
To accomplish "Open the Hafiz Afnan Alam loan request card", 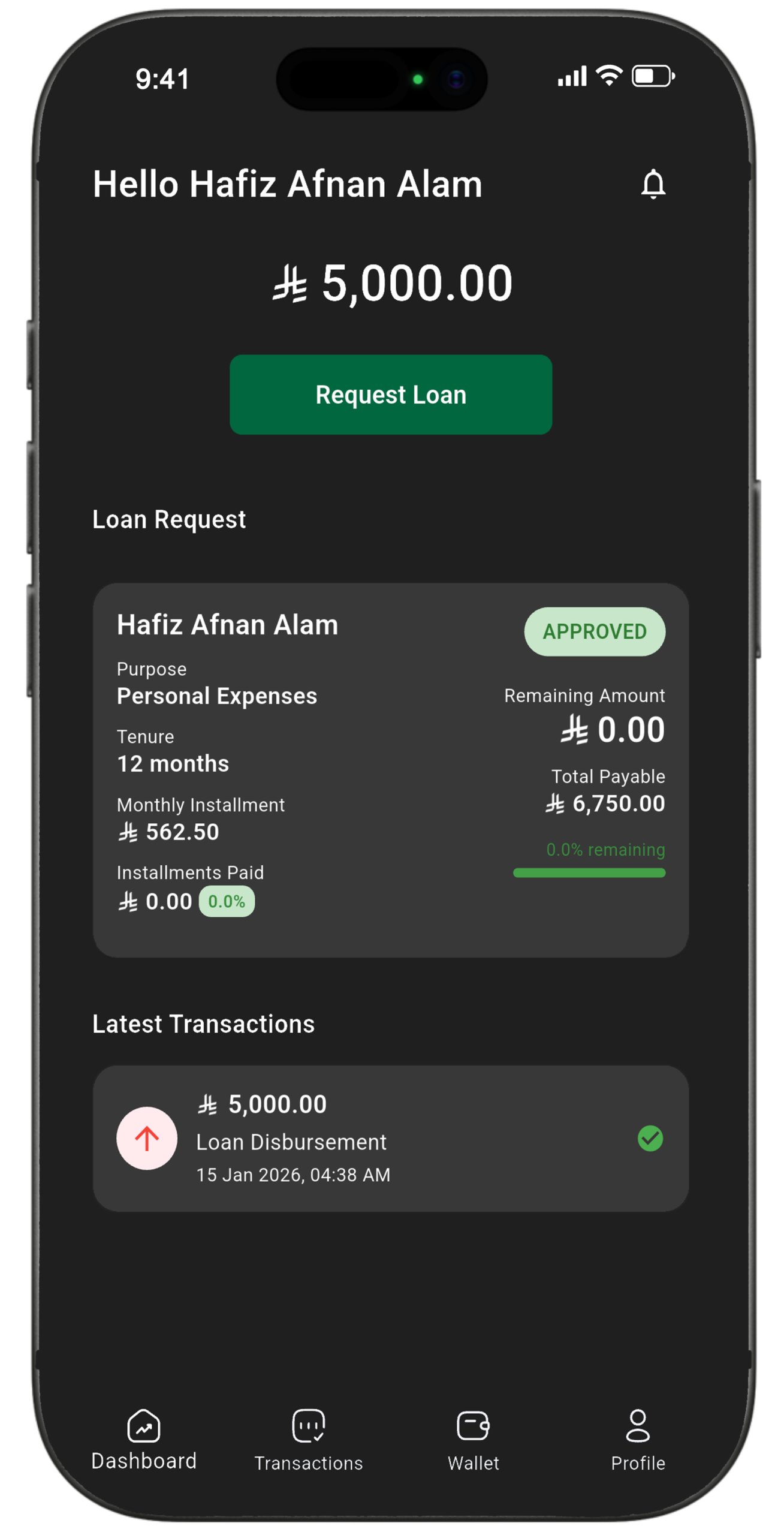I will pyautogui.click(x=391, y=769).
